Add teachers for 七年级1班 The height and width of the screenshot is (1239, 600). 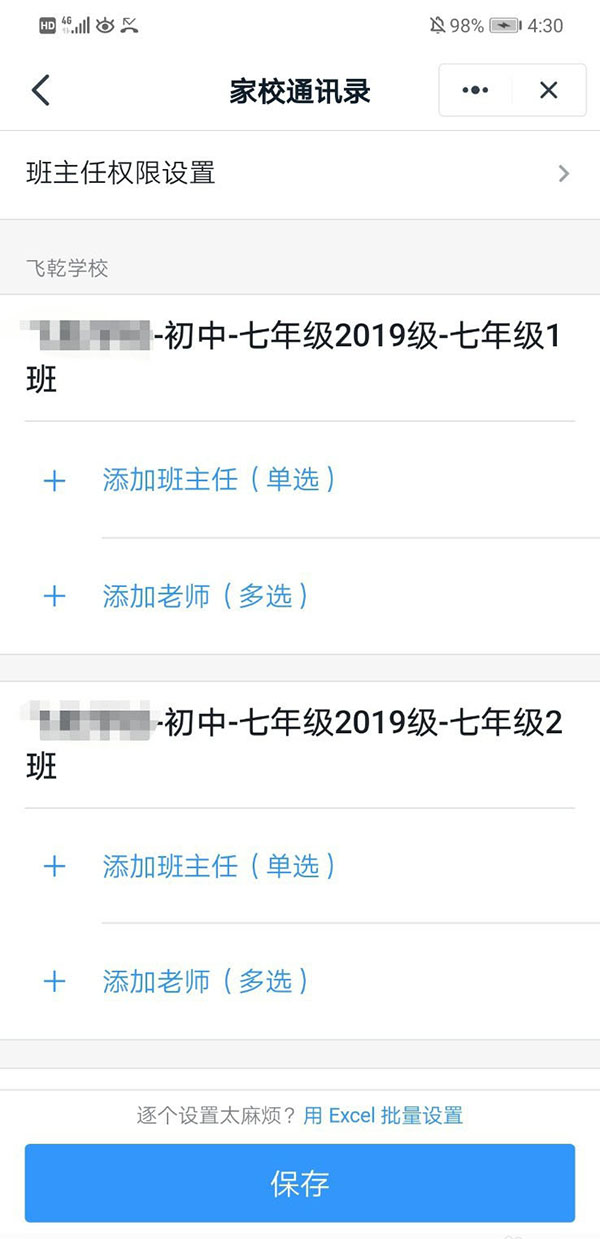tap(205, 597)
